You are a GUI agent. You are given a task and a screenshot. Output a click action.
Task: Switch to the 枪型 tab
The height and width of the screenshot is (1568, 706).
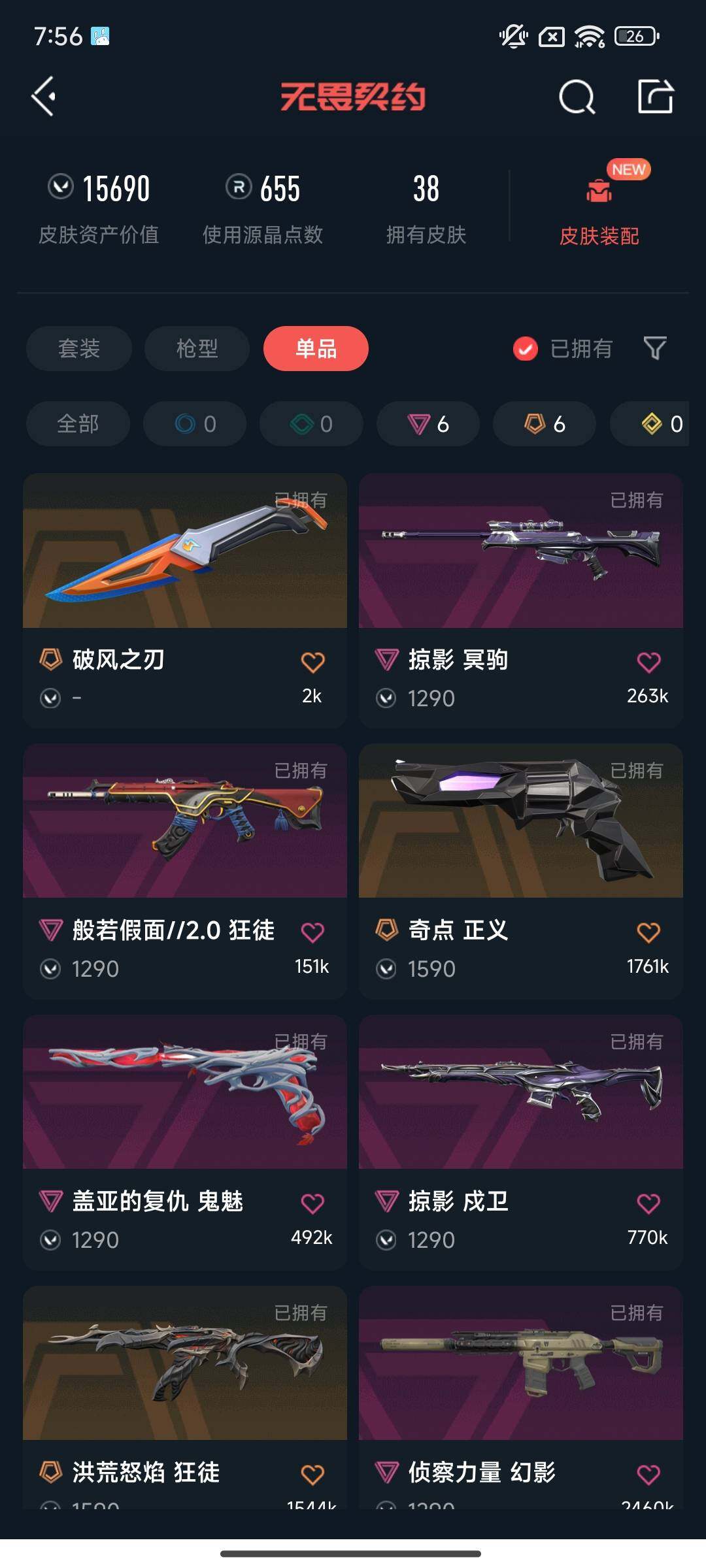coord(196,349)
